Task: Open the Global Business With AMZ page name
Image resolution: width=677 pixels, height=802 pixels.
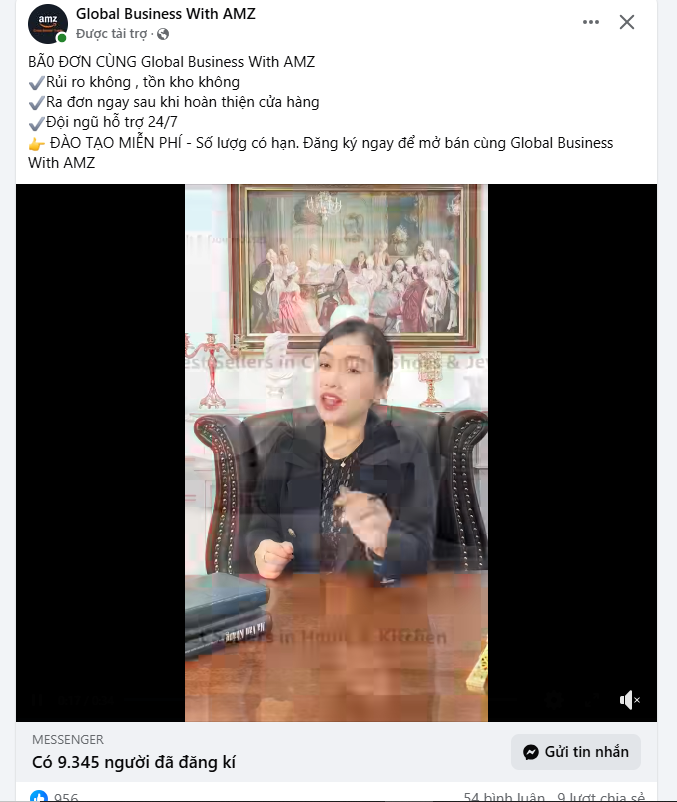Action: 165,14
